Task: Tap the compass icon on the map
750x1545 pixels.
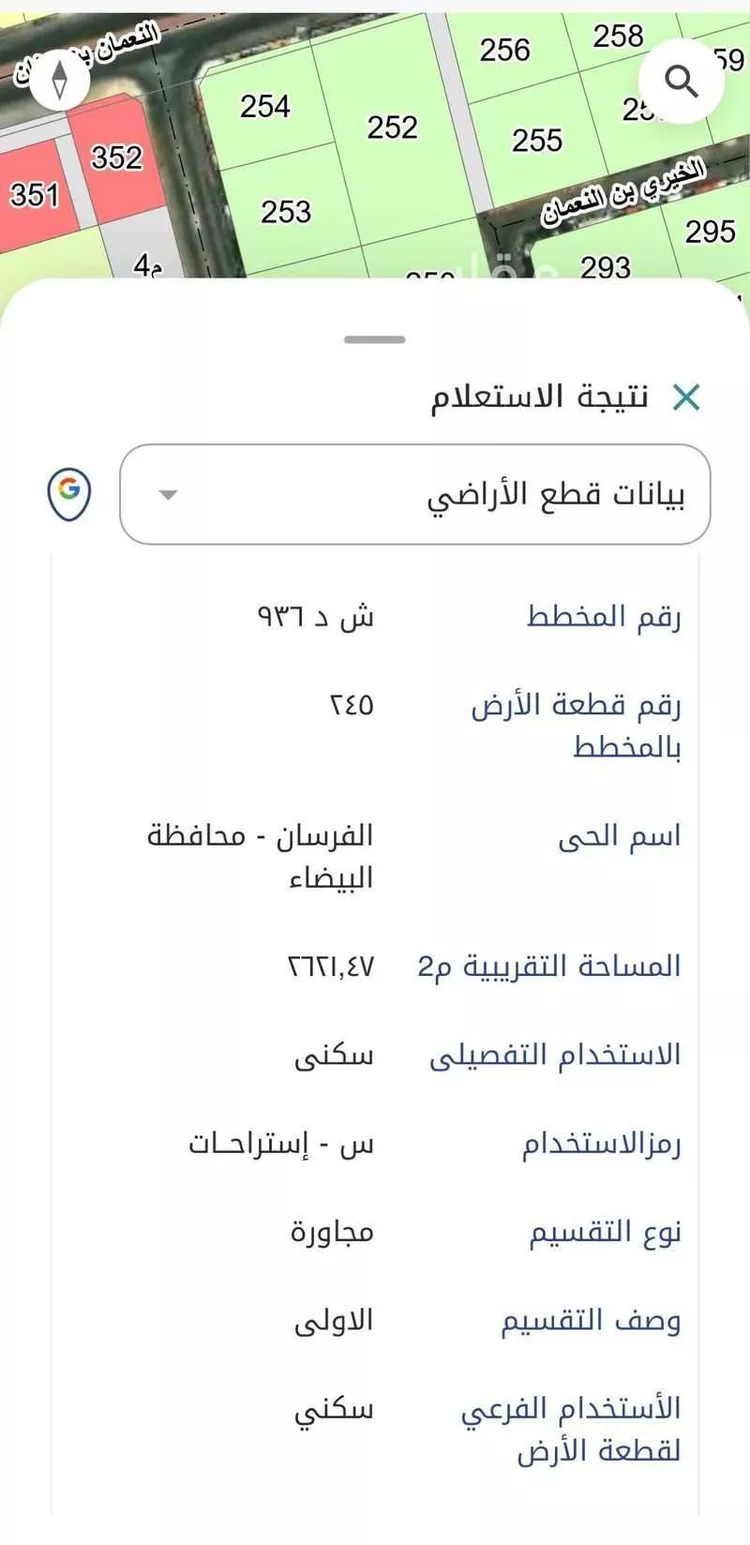Action: pyautogui.click(x=60, y=79)
